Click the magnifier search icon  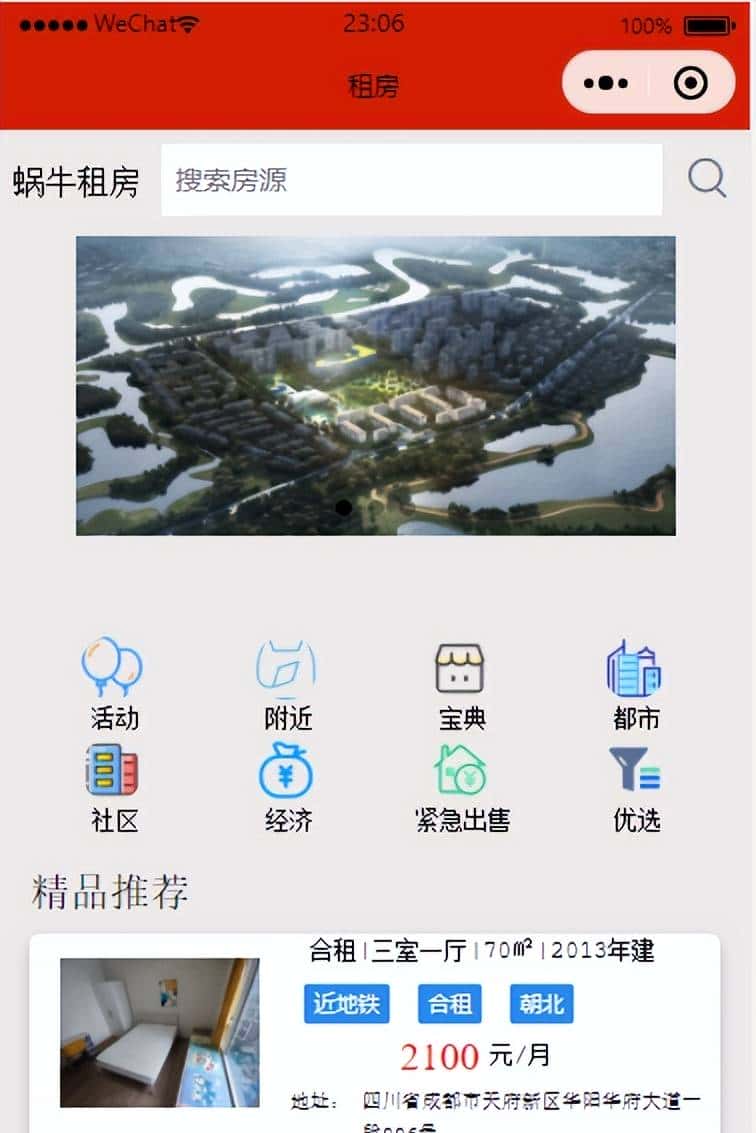[x=707, y=178]
